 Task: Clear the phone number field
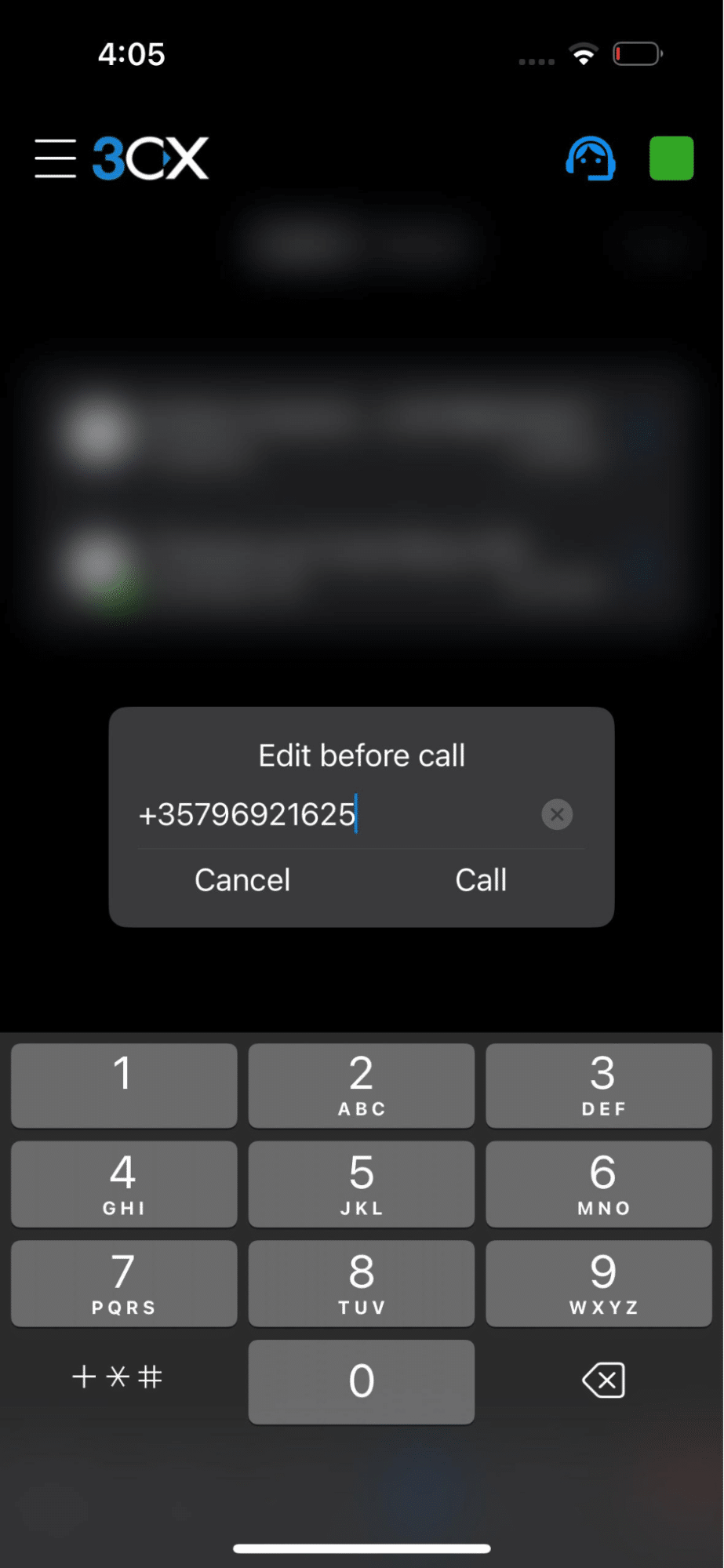pos(557,814)
